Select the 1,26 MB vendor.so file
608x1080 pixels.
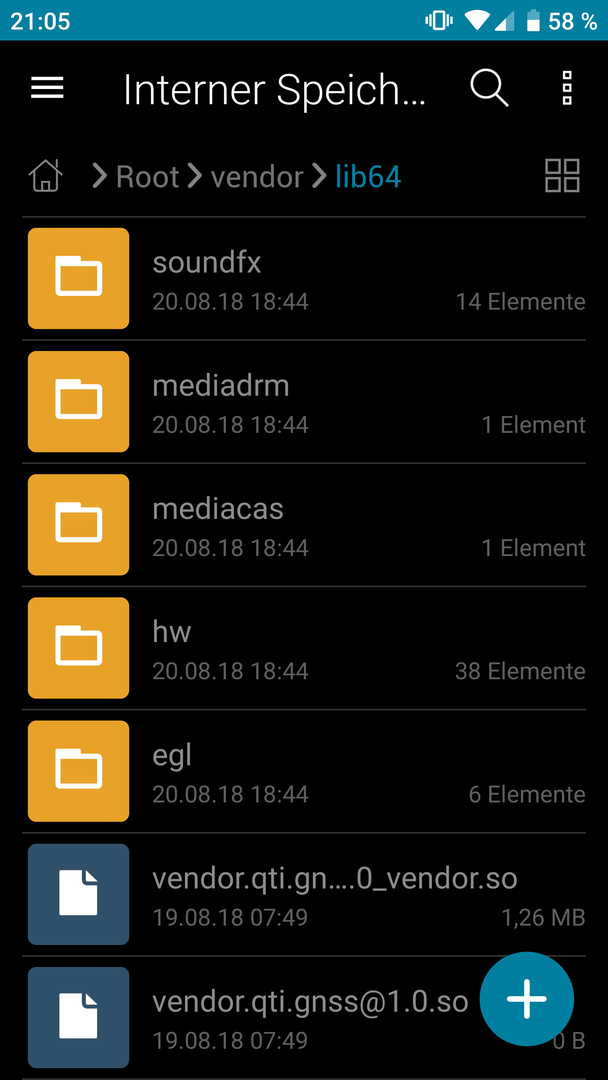(x=304, y=895)
